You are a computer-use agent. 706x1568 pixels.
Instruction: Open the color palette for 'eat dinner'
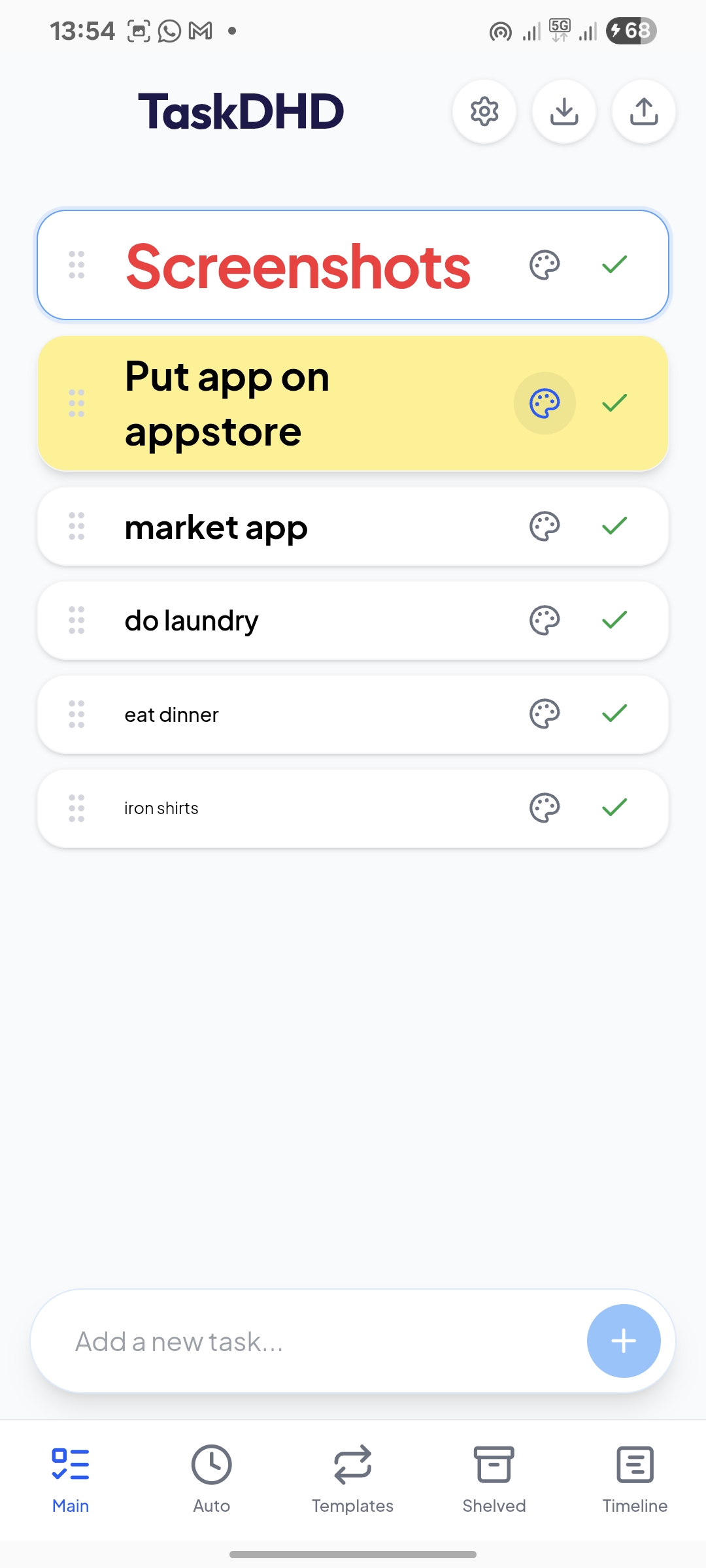click(545, 714)
